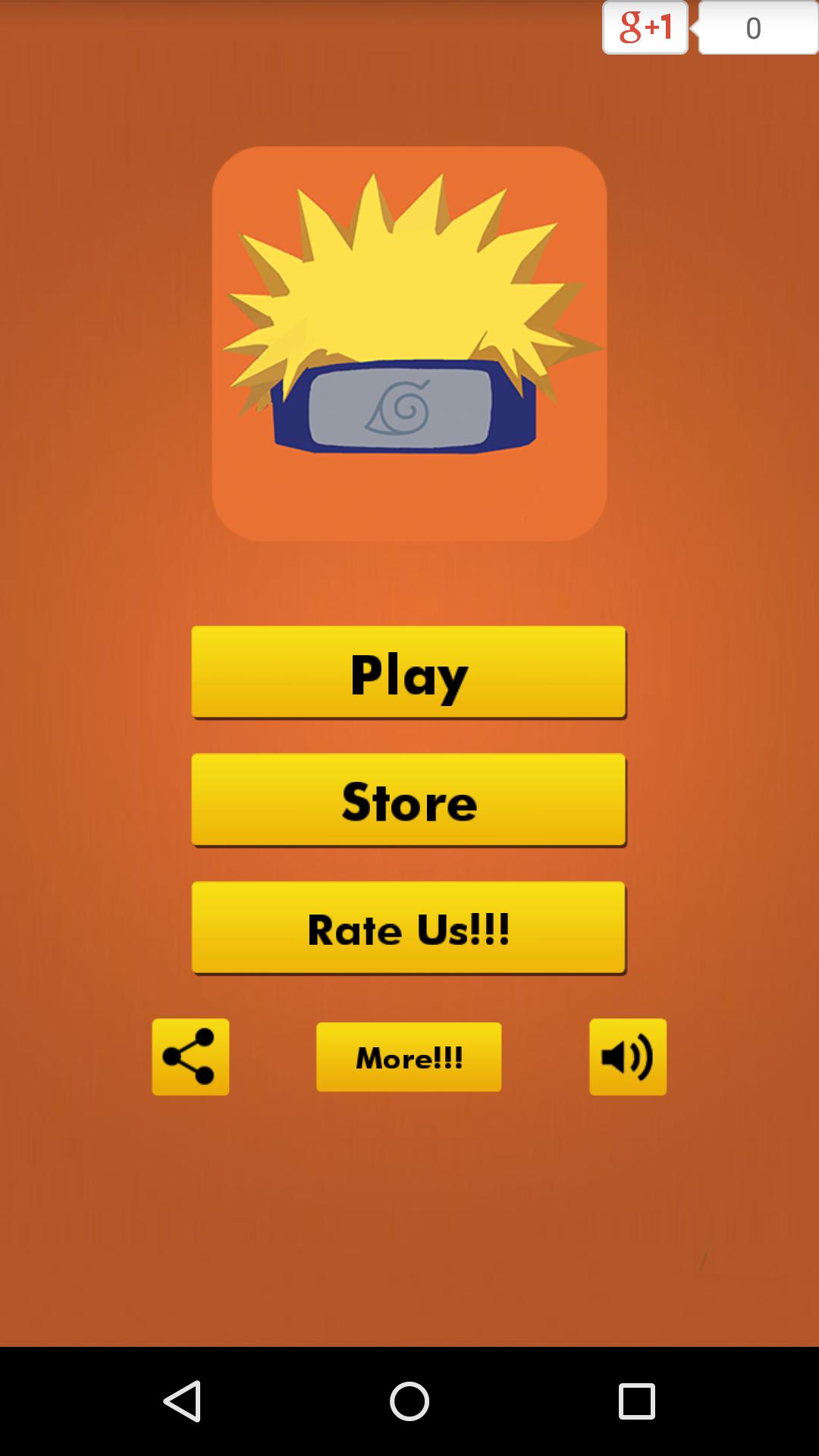Image resolution: width=819 pixels, height=1456 pixels.
Task: Select Rate Us!!! button
Action: 409,927
